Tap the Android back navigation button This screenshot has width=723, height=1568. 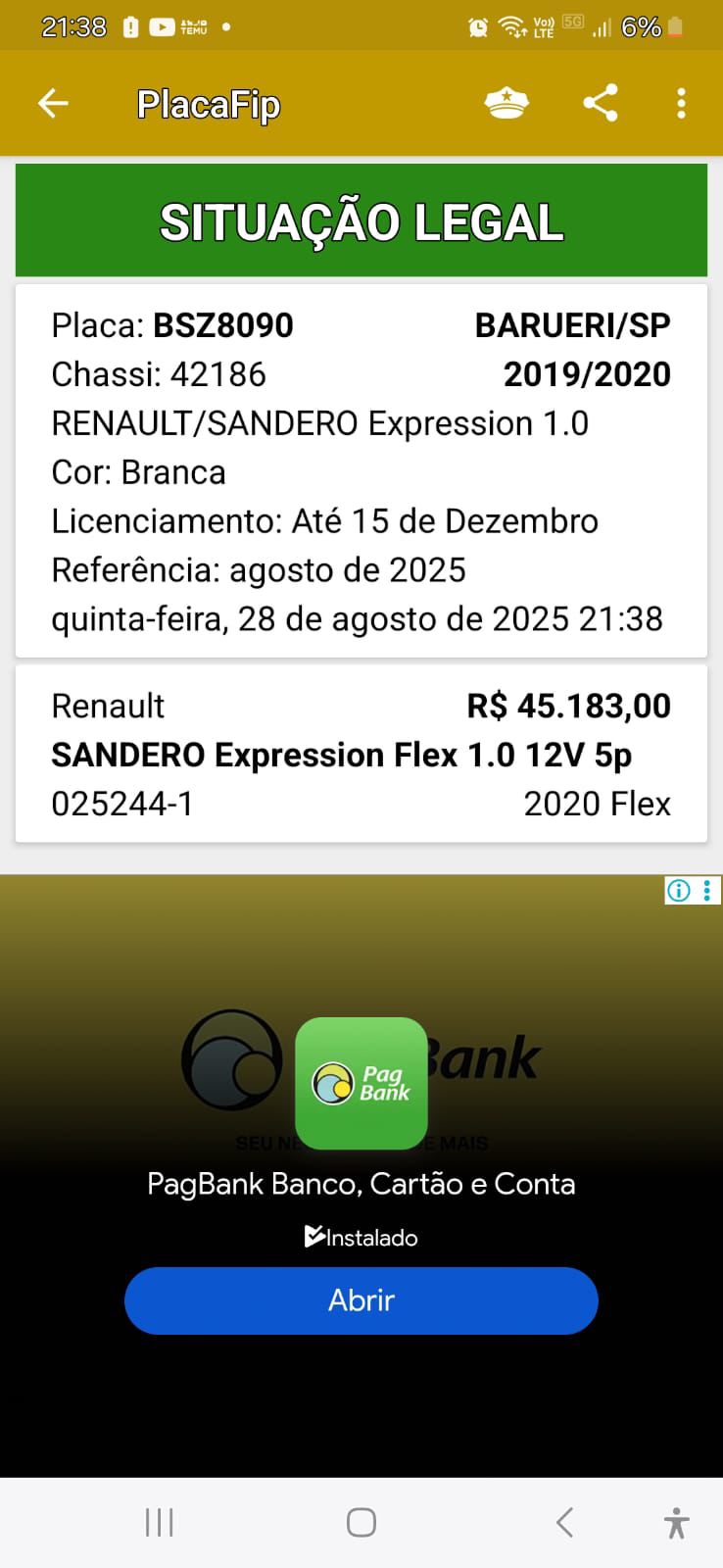pos(564,1522)
